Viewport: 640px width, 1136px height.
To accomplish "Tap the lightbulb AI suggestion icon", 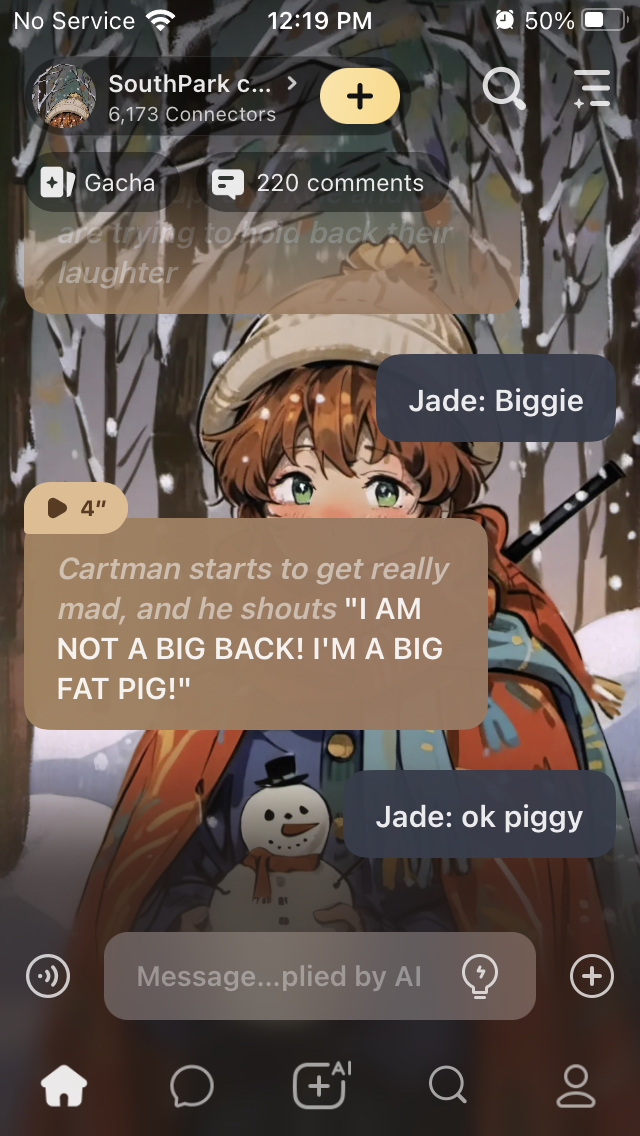I will pos(481,976).
